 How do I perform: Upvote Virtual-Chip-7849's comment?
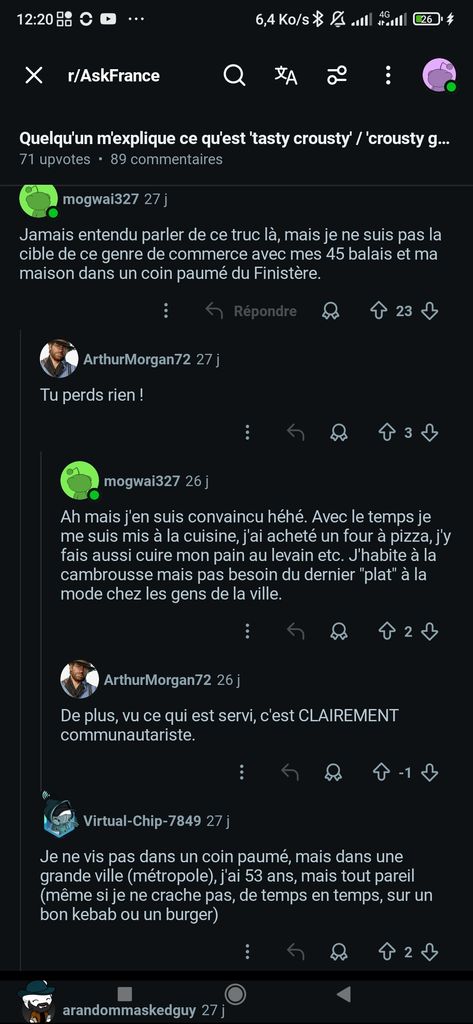tap(387, 952)
